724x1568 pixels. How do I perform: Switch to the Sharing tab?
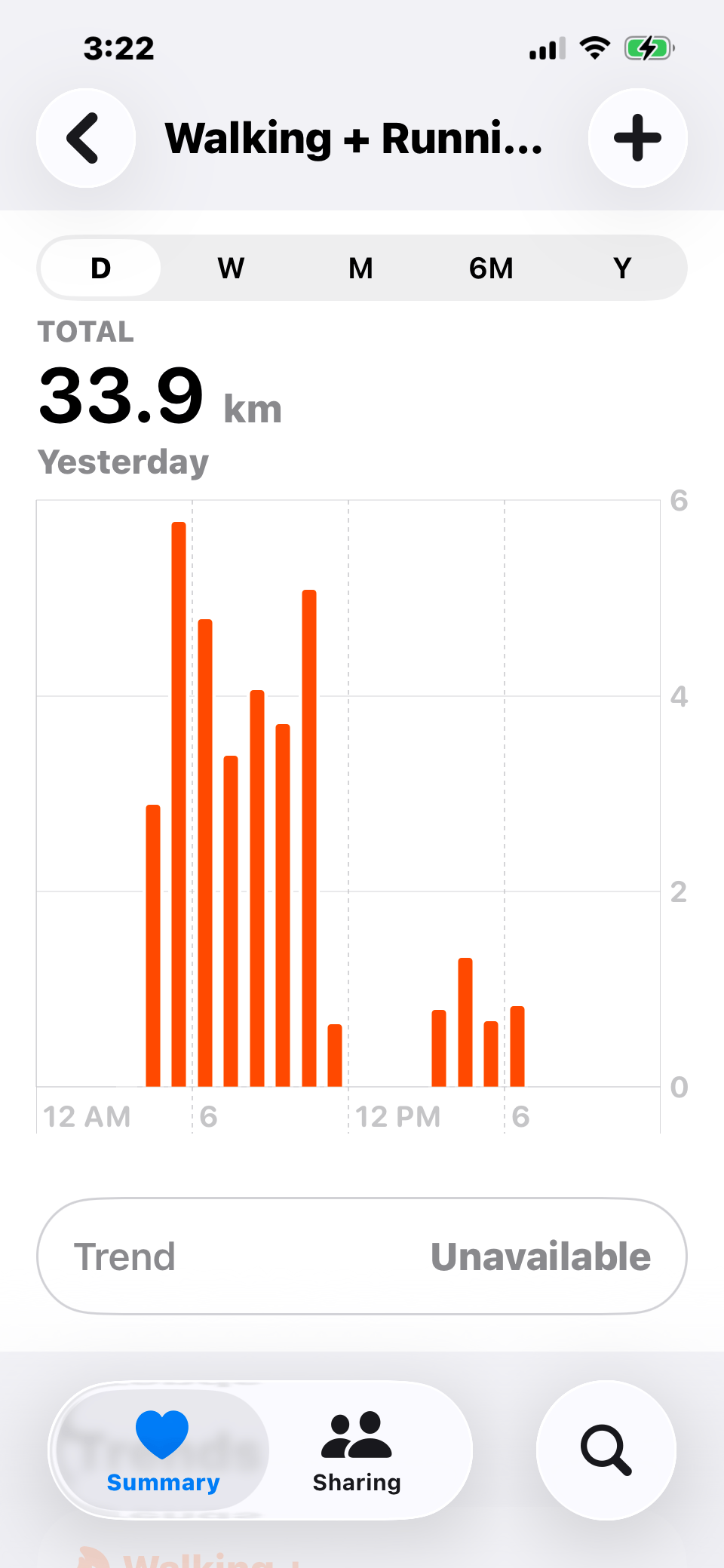pyautogui.click(x=357, y=1450)
